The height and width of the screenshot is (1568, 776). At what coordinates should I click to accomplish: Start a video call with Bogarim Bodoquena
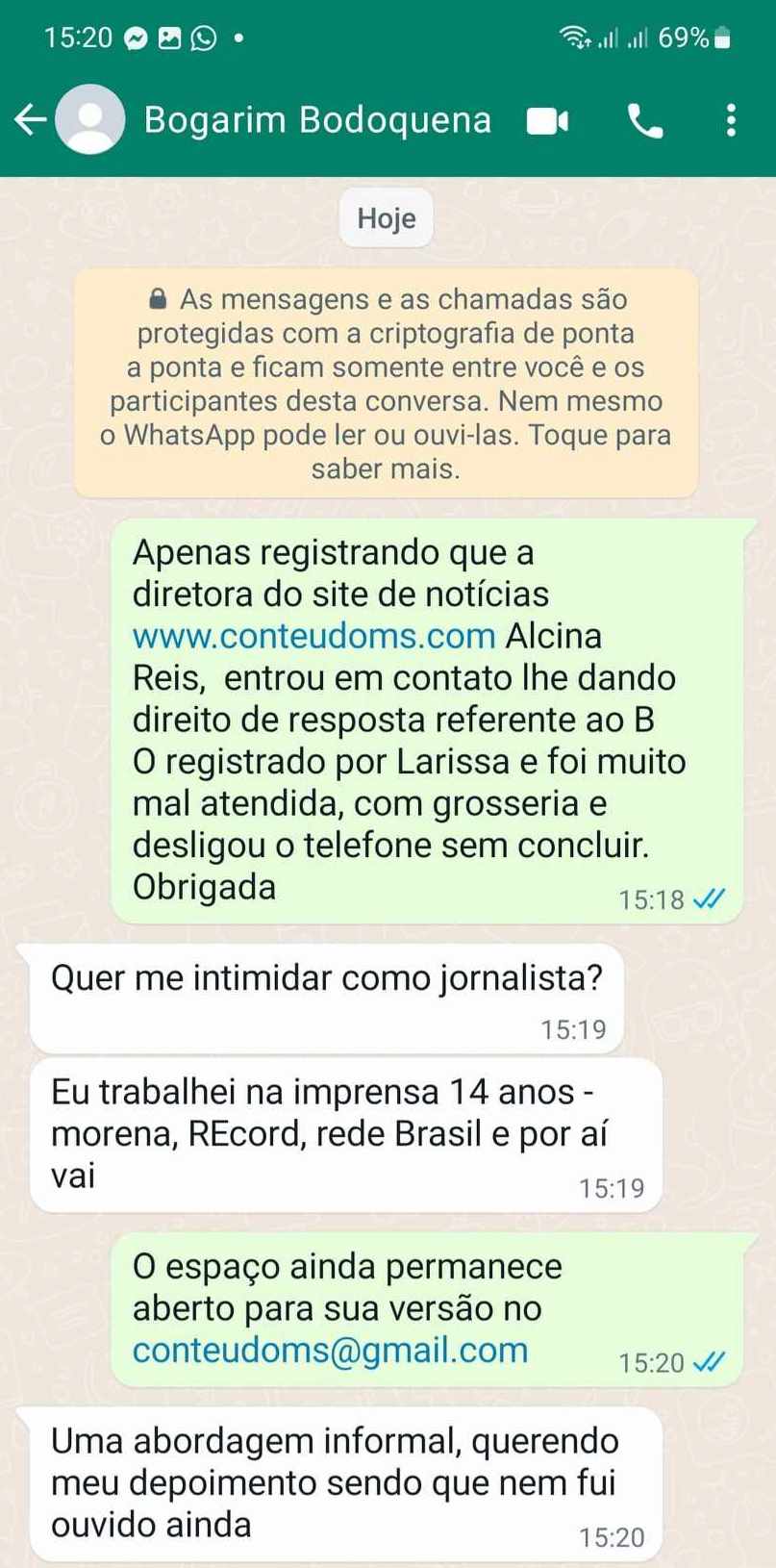(x=548, y=121)
